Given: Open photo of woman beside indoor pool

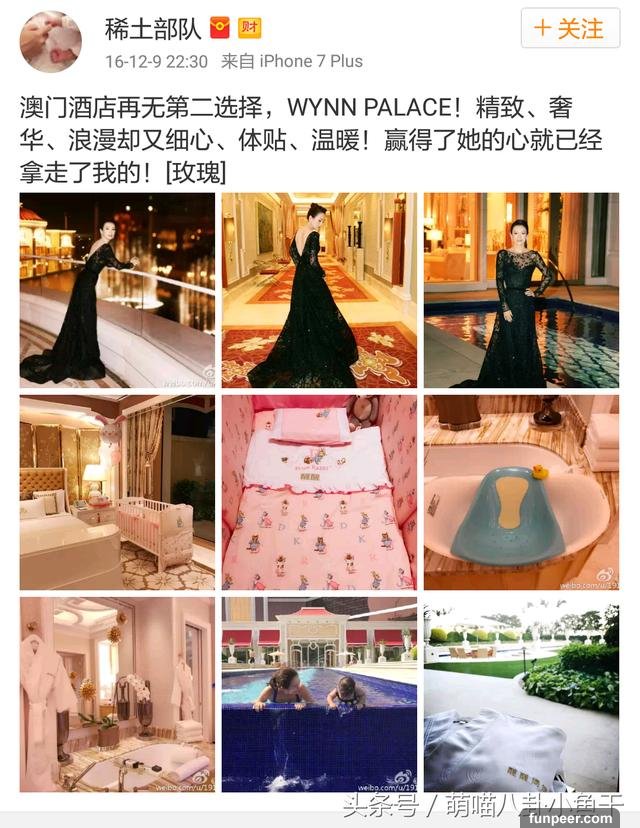Looking at the screenshot, I should click(x=521, y=290).
